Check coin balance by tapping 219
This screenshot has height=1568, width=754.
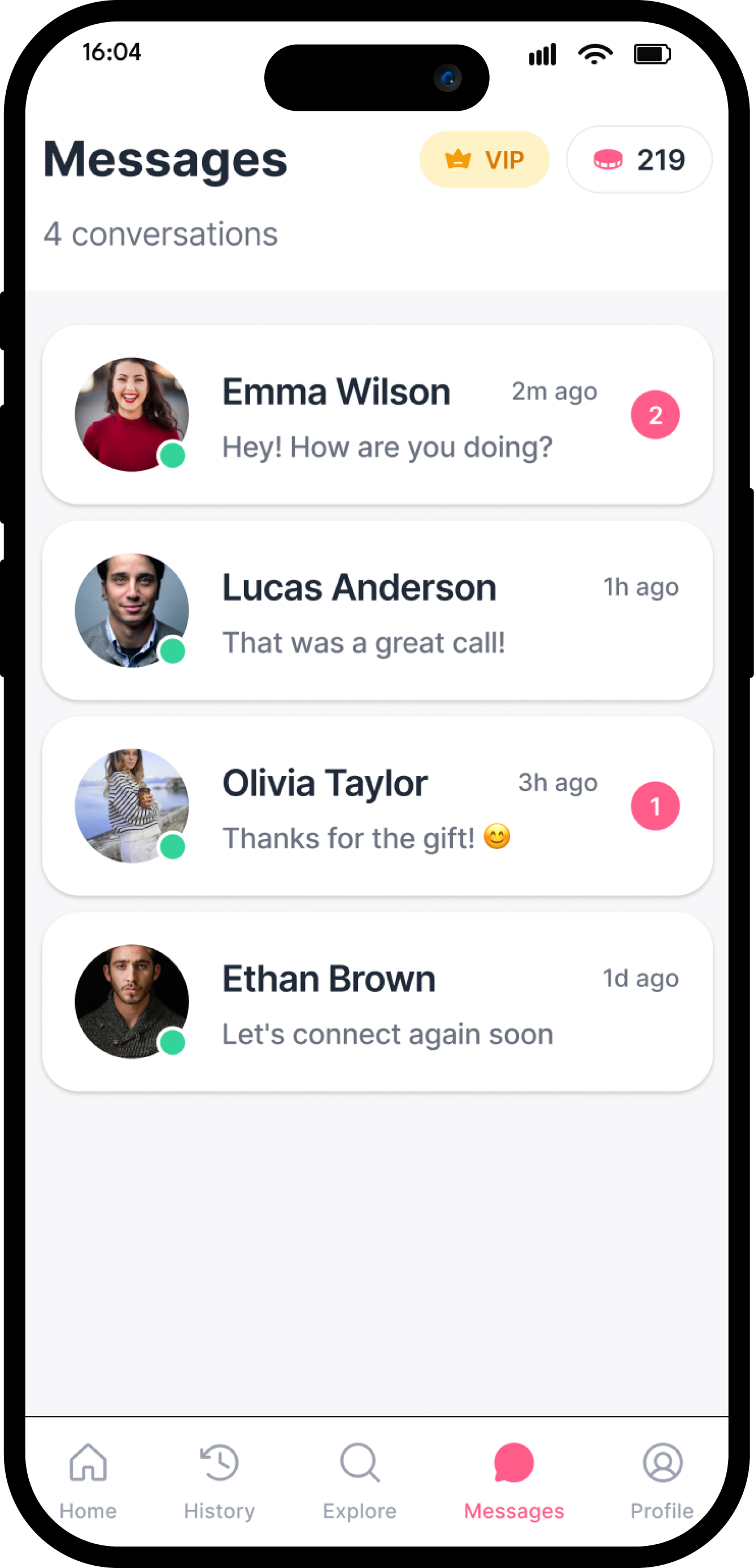point(639,159)
